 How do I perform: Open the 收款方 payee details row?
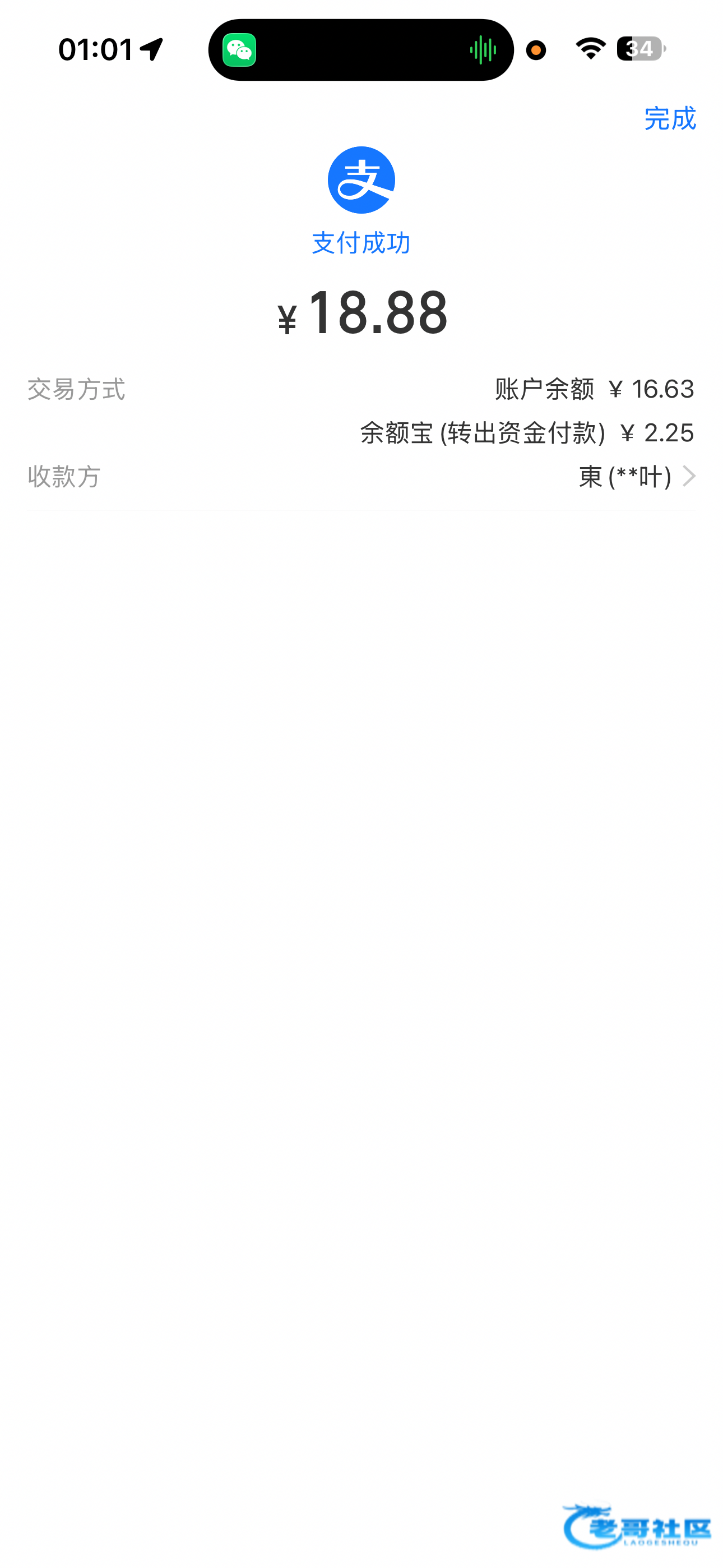tap(636, 477)
